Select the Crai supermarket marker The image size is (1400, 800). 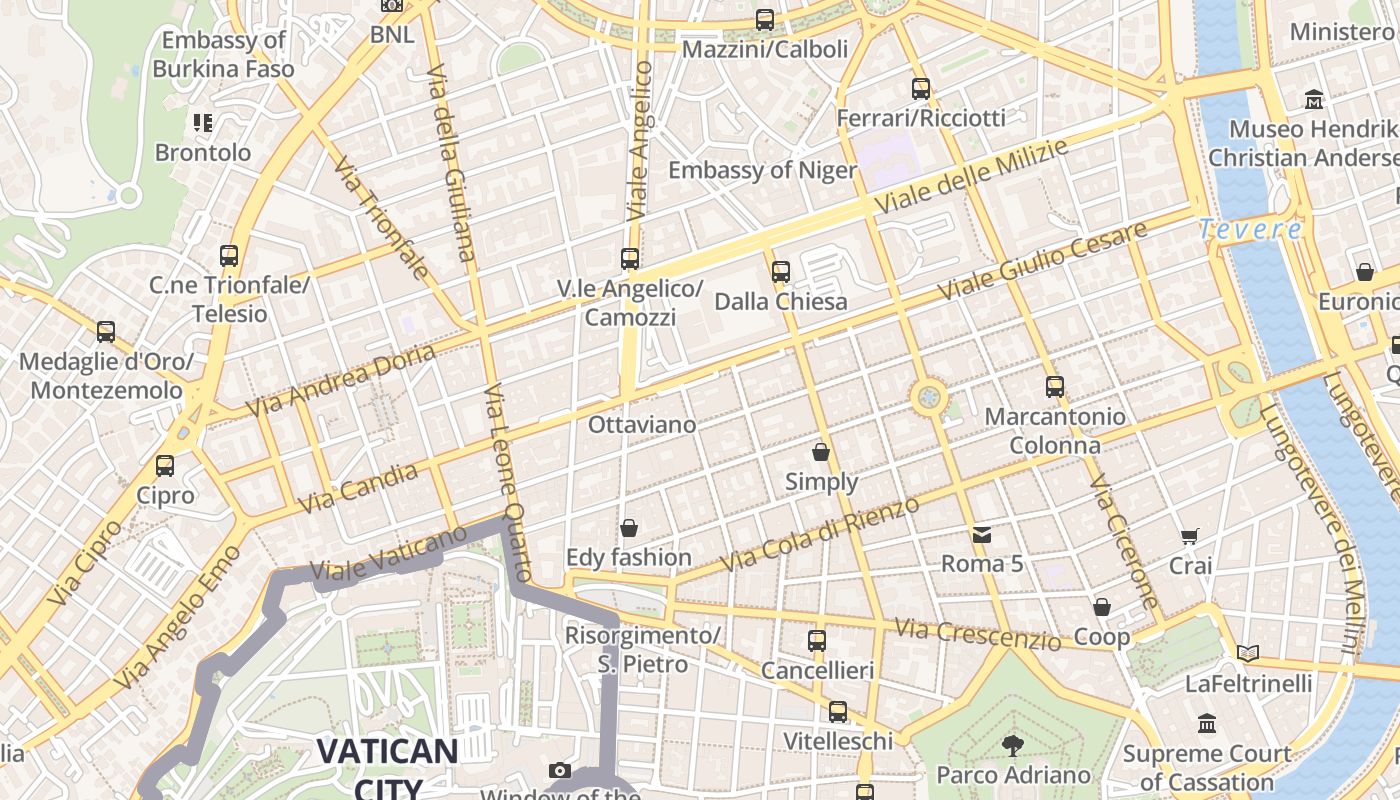click(x=1189, y=537)
